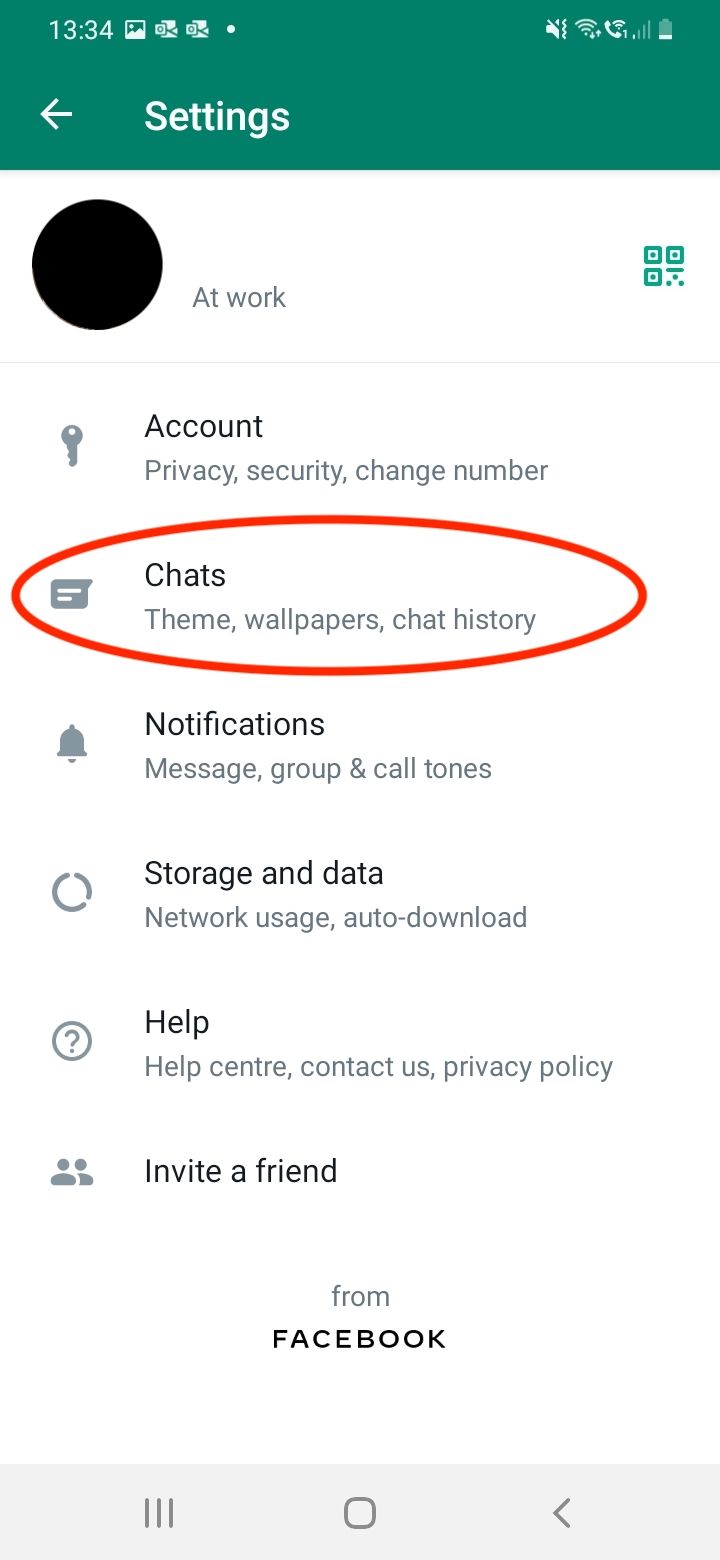Click the 'from FACEBOOK' branding text

coord(360,1320)
